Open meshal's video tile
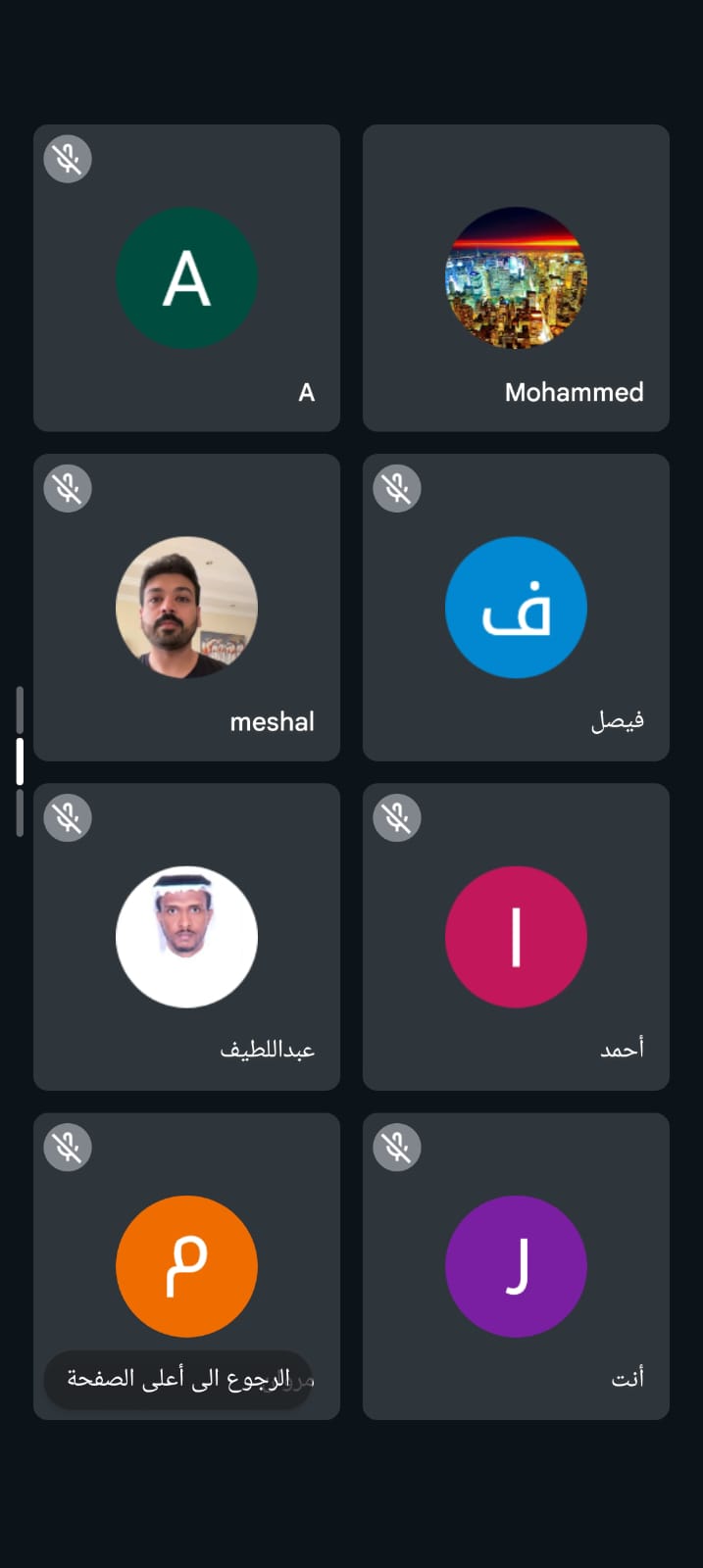 (186, 608)
